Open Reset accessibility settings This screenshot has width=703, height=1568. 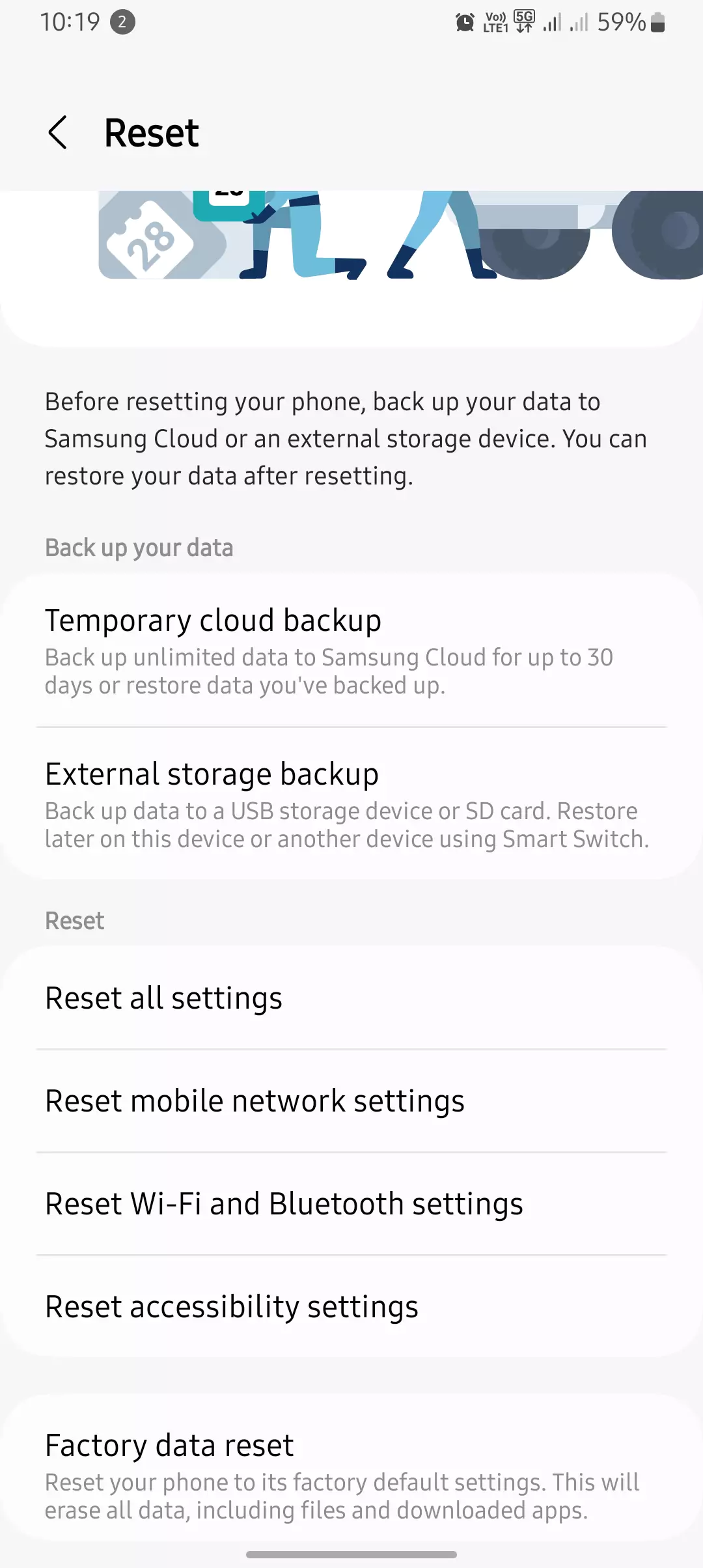point(351,1306)
